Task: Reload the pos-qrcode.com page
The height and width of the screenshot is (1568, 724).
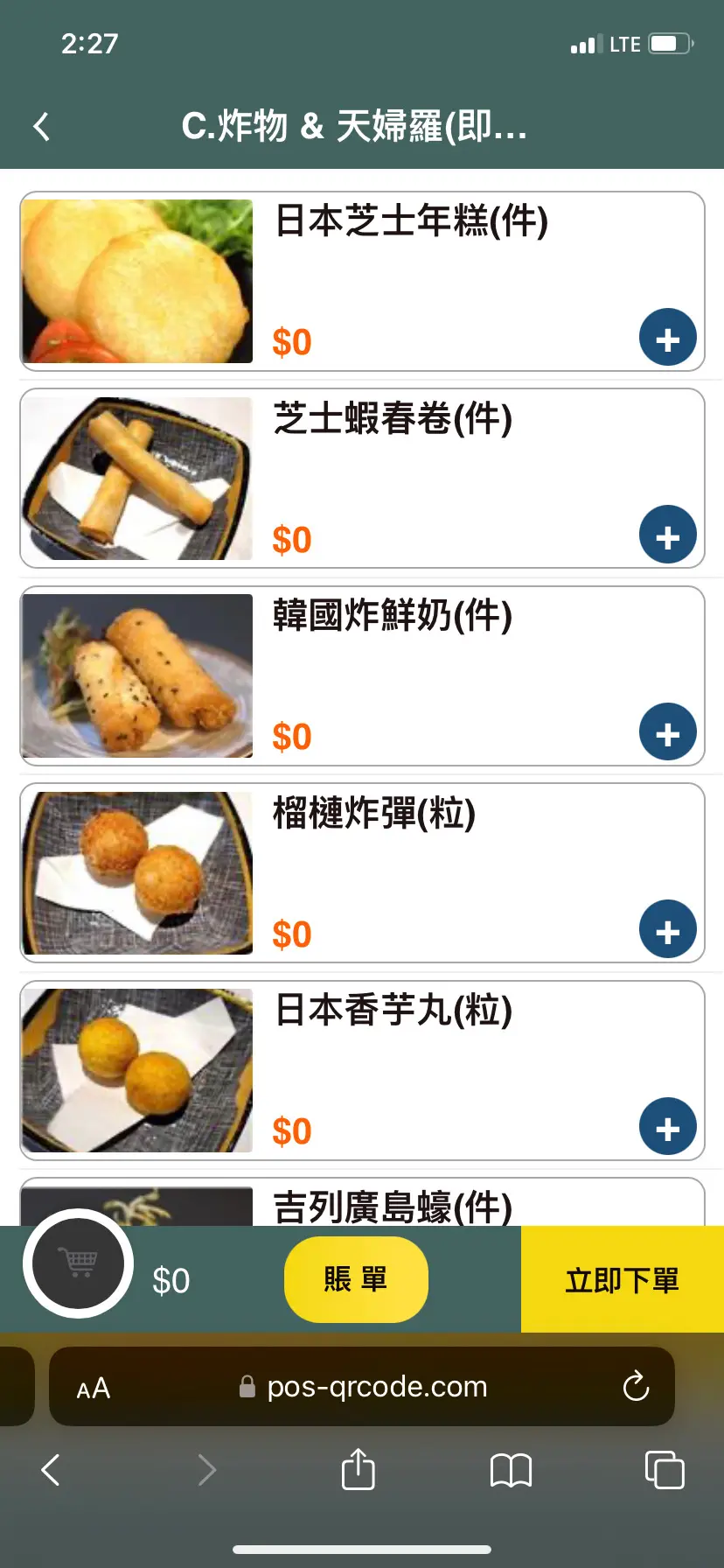Action: [x=636, y=1387]
